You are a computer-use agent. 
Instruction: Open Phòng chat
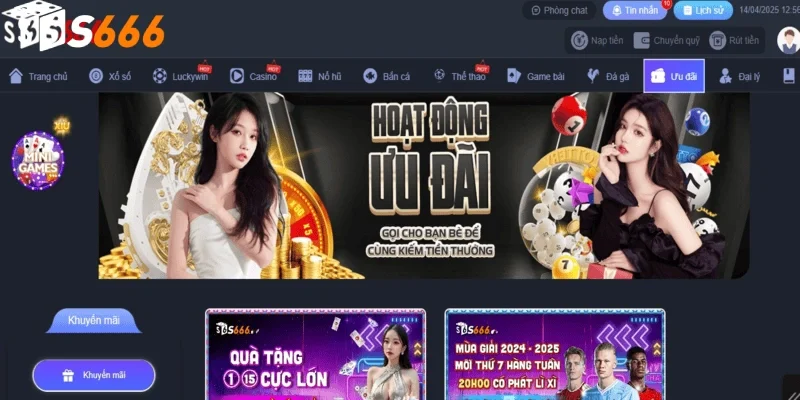(558, 10)
